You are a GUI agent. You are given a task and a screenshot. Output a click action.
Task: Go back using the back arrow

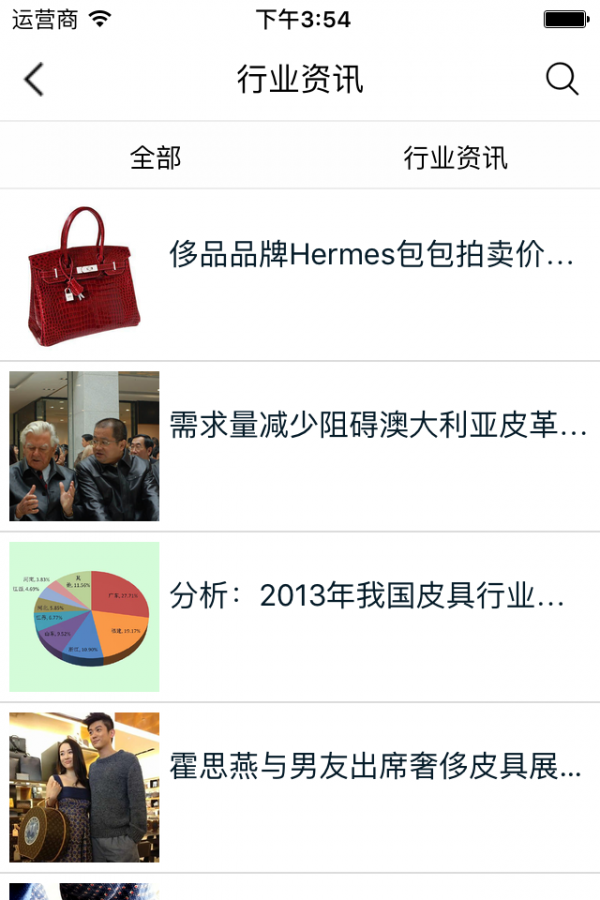(x=35, y=79)
